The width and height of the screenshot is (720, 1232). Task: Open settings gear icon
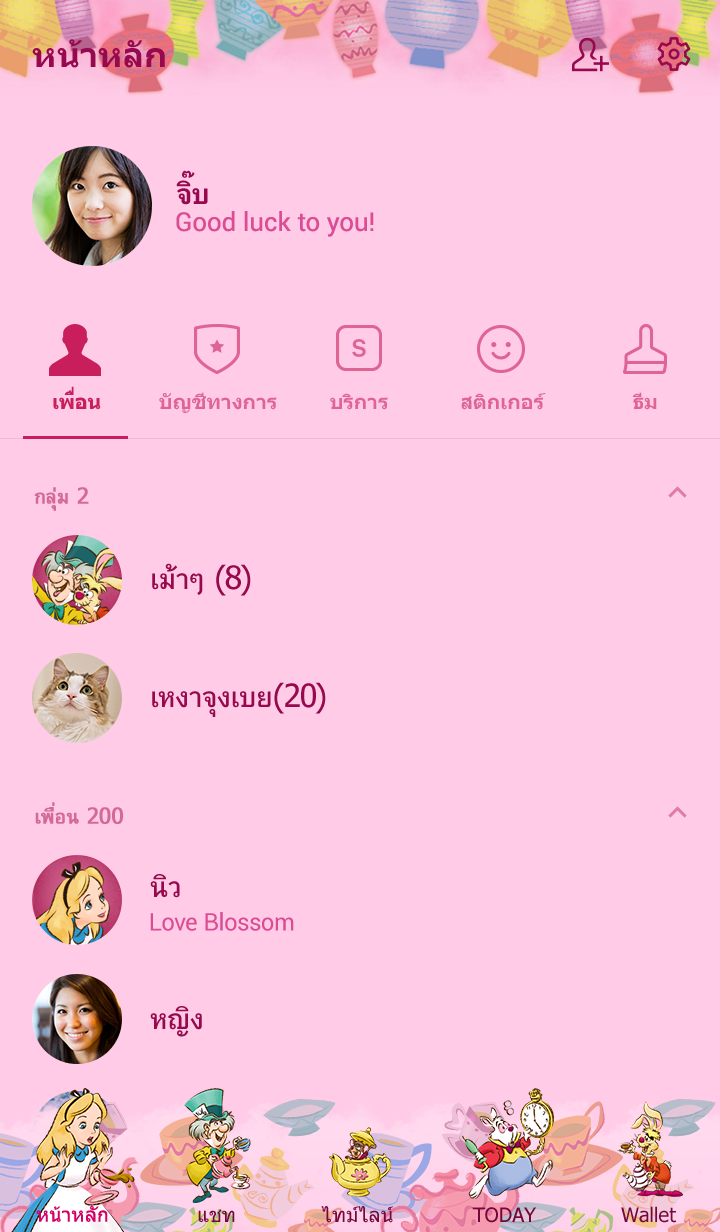(x=673, y=54)
